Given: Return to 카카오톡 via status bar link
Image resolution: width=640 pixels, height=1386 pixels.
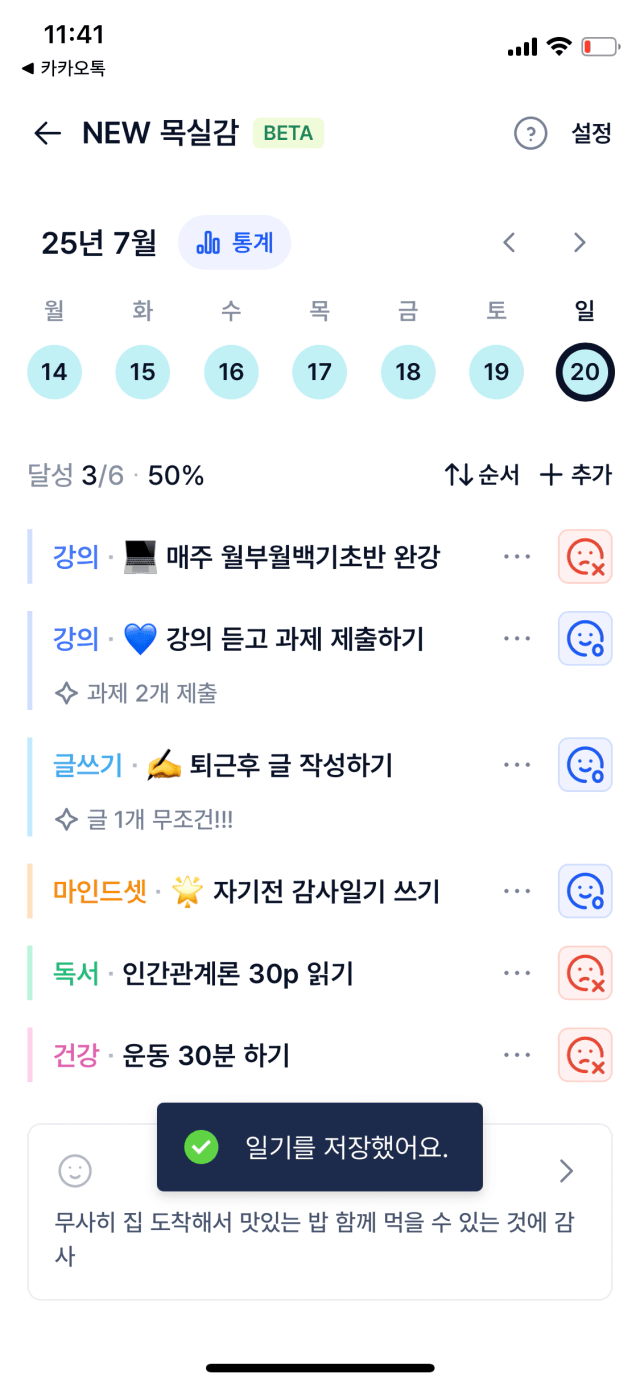Looking at the screenshot, I should (x=62, y=68).
